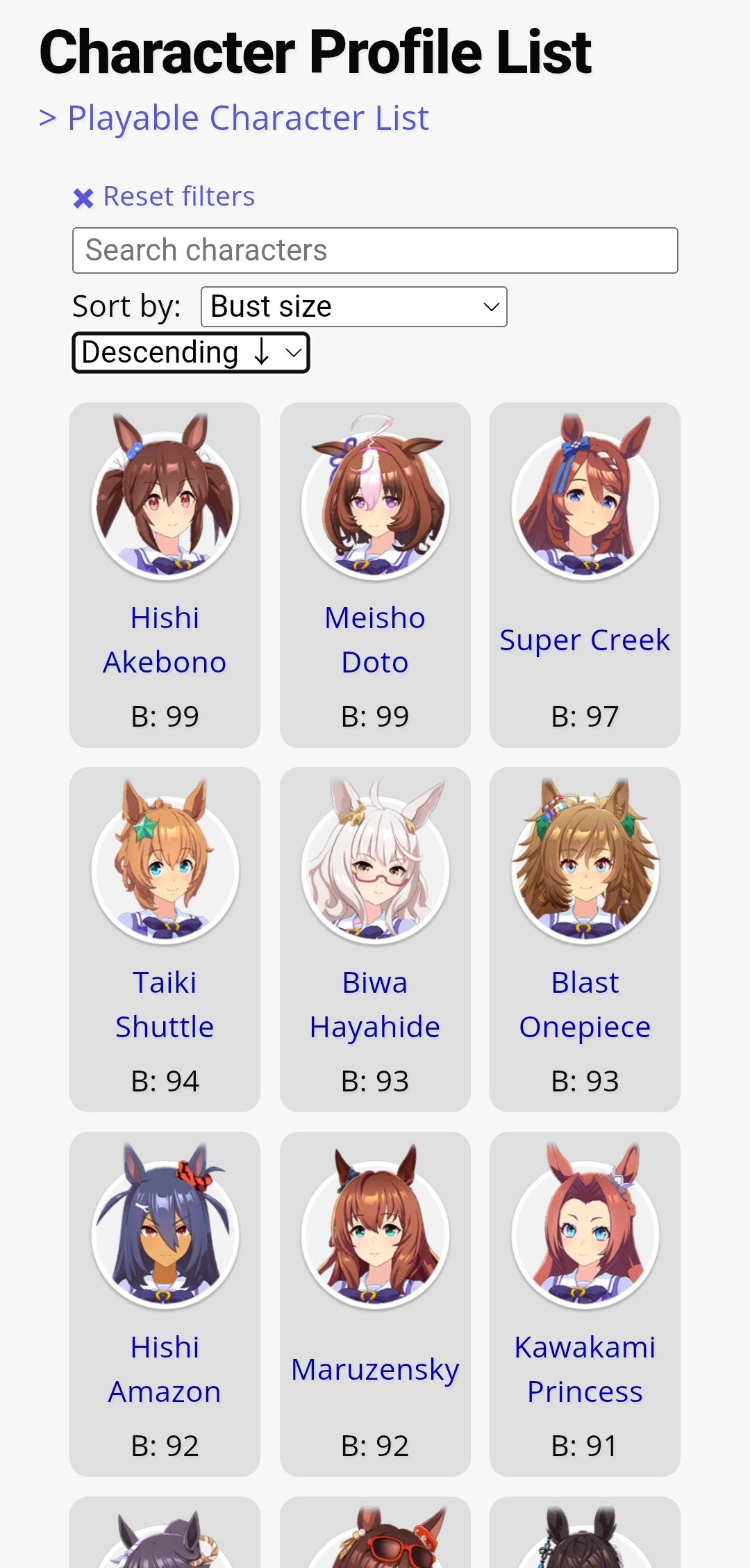Change the Descending sort order dropdown
Viewport: 750px width, 1568px height.
tap(191, 352)
